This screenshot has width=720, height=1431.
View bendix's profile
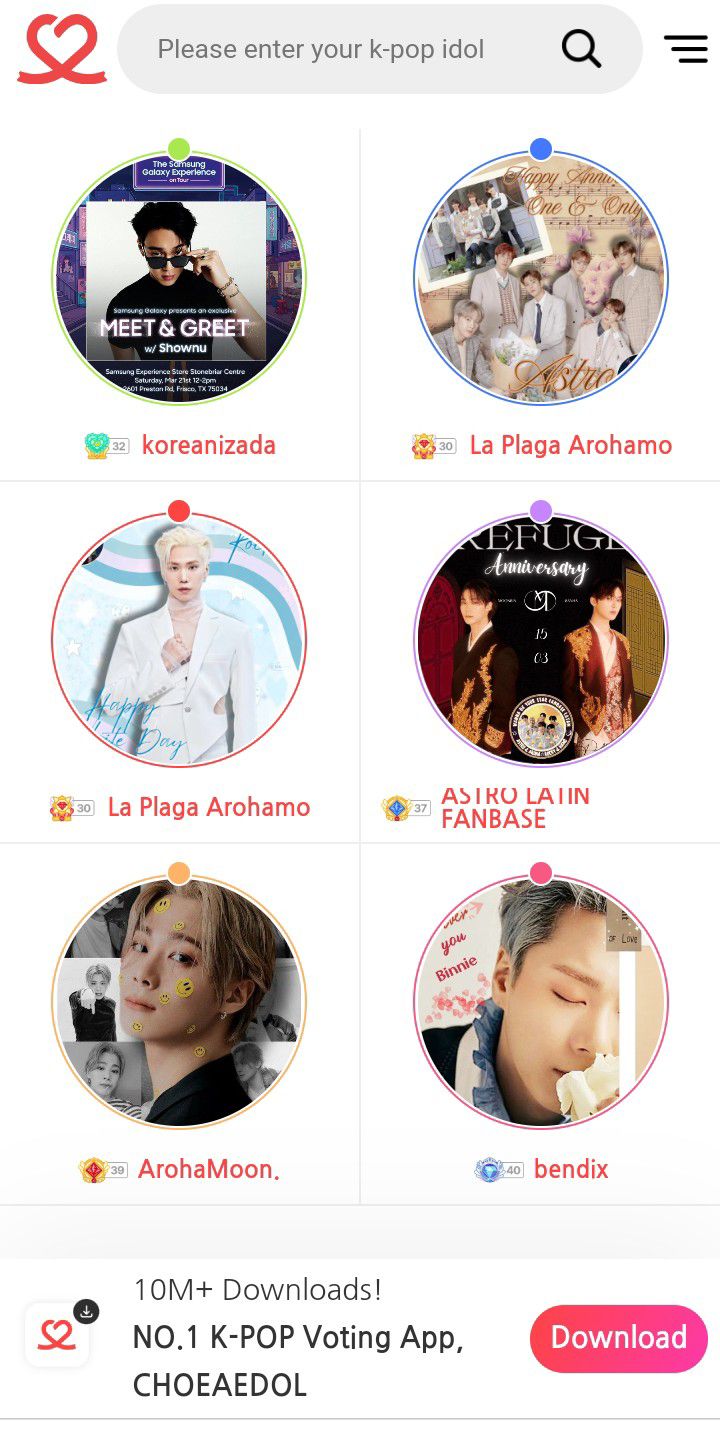[x=570, y=1169]
